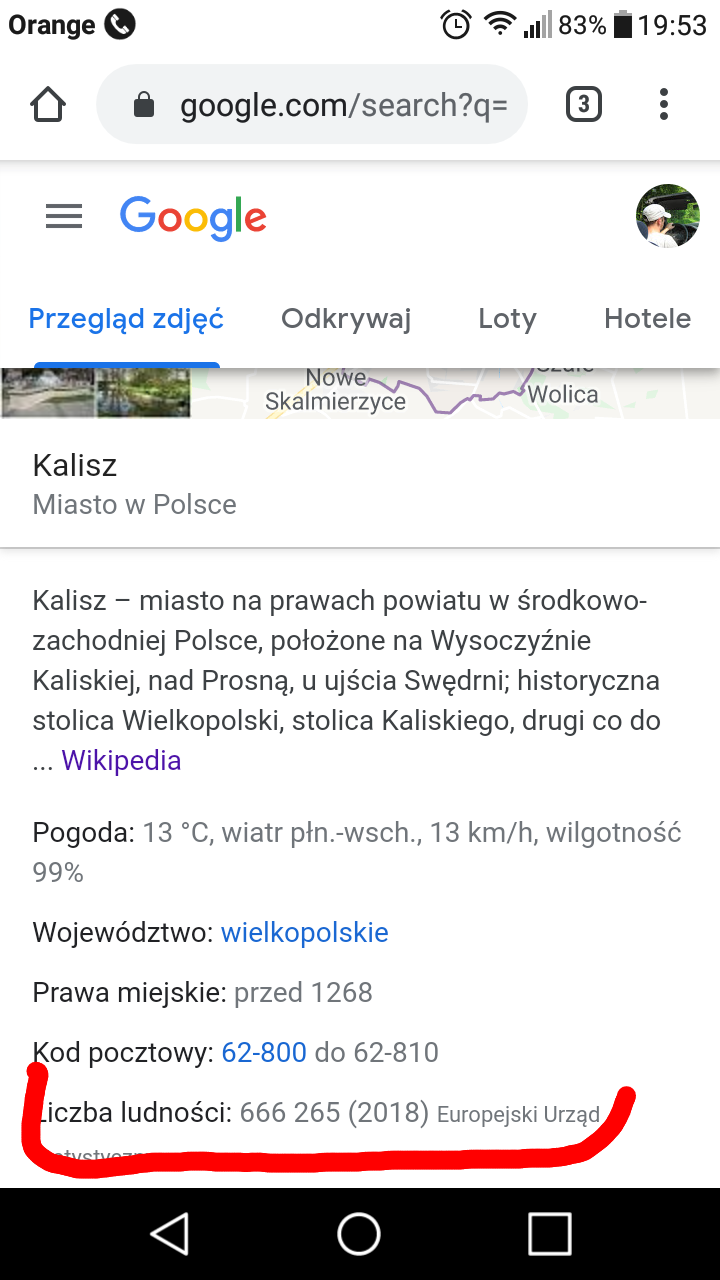The height and width of the screenshot is (1280, 720).
Task: Open the Wikipedia link for Kalisz
Action: 121,761
